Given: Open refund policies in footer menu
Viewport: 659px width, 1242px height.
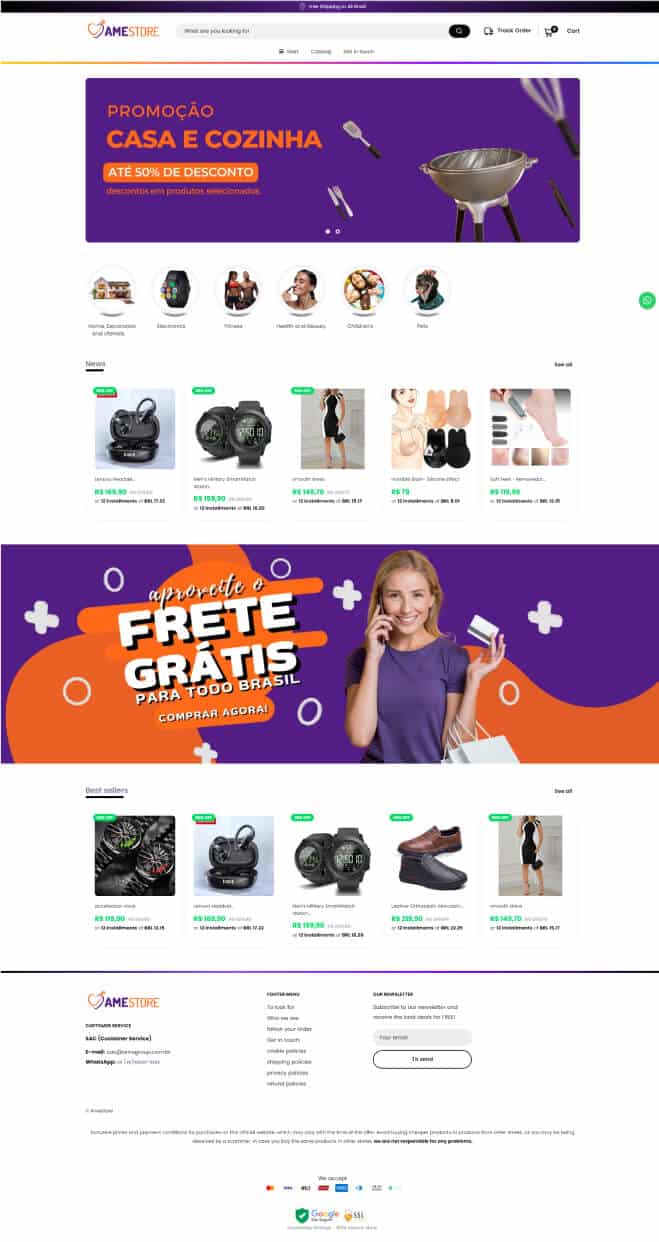Looking at the screenshot, I should [x=287, y=1084].
